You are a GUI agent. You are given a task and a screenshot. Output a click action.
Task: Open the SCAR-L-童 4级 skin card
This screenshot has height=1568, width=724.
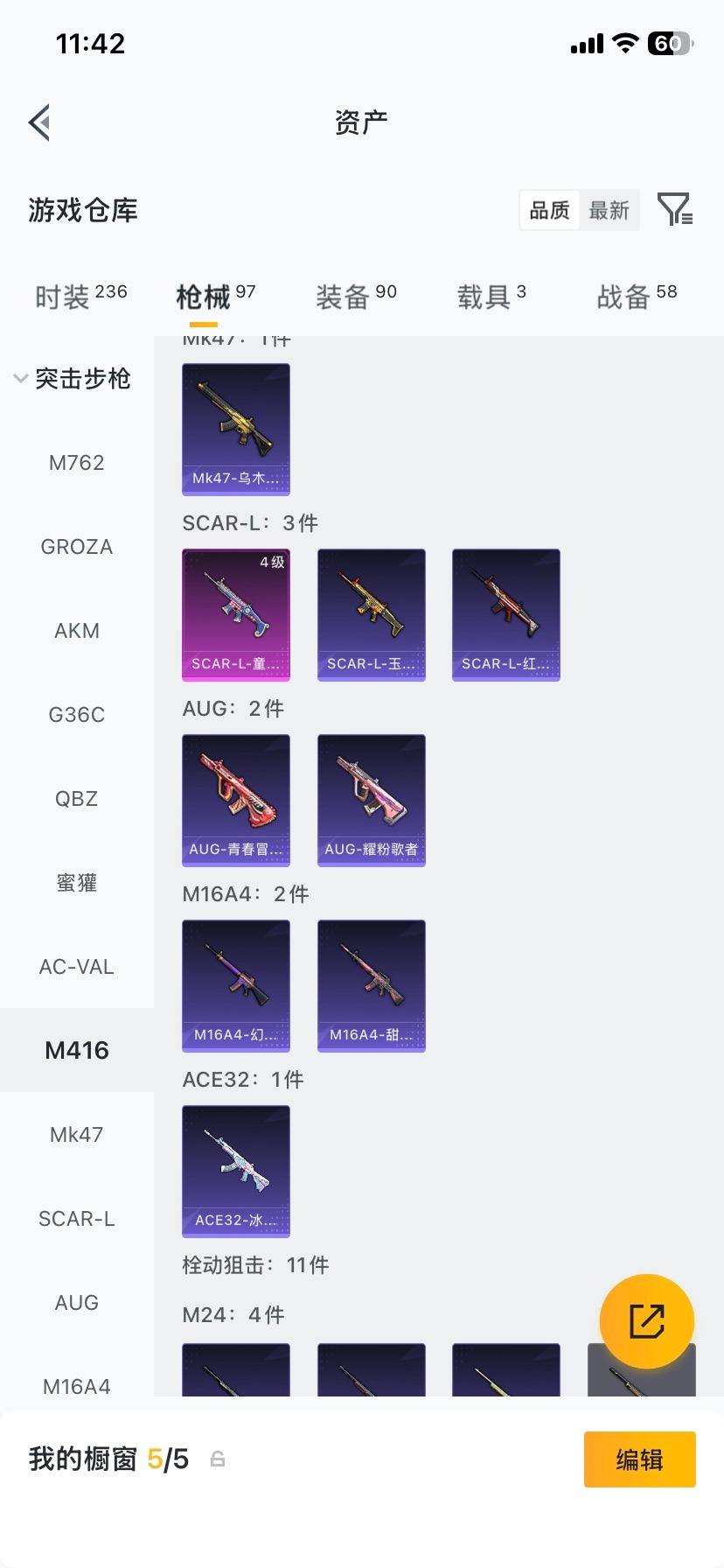point(236,614)
